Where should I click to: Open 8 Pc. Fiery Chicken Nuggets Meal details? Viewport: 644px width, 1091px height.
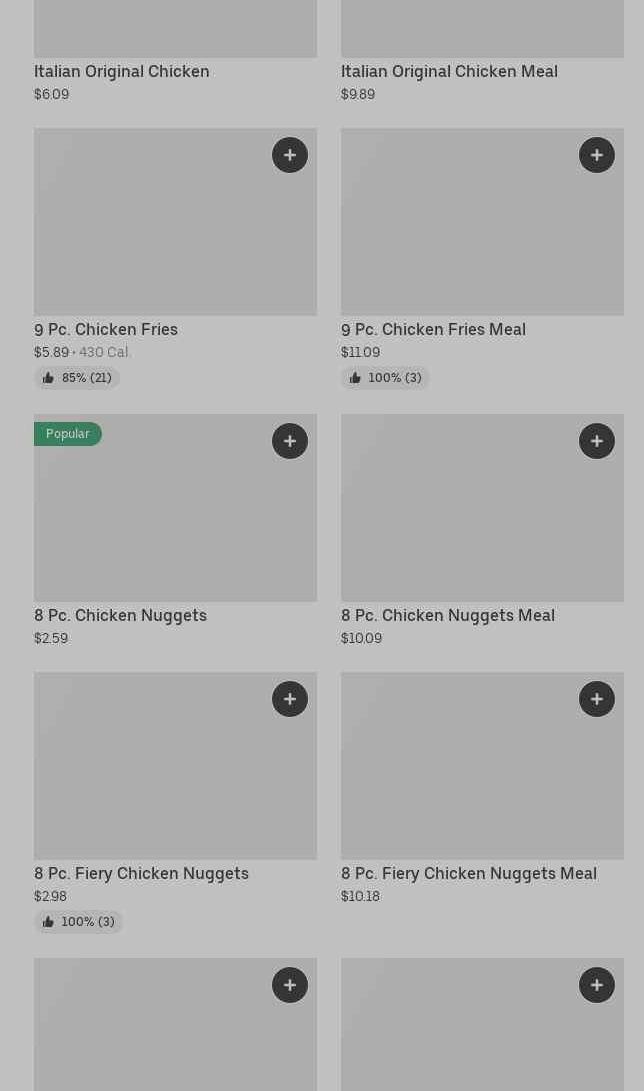pos(468,873)
